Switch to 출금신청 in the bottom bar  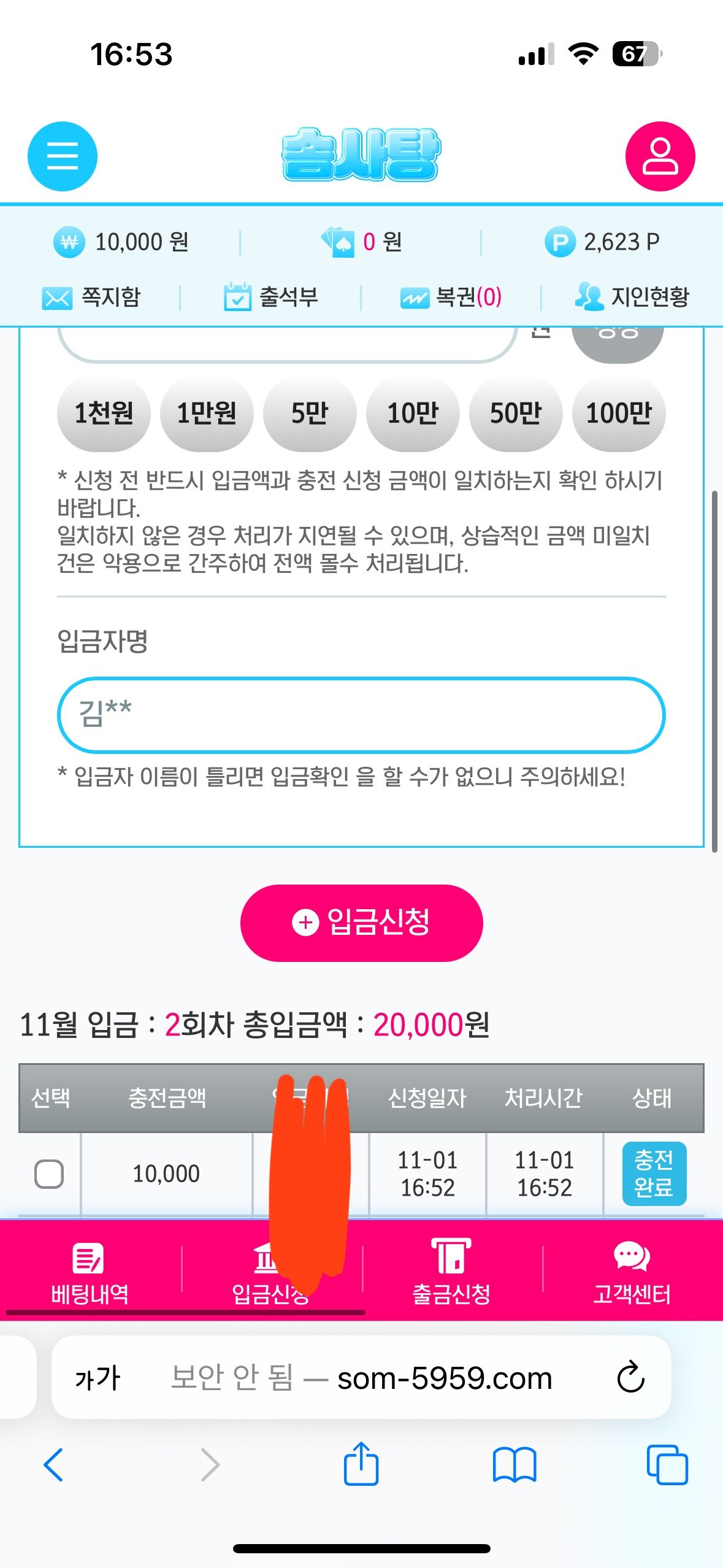coord(451,1270)
